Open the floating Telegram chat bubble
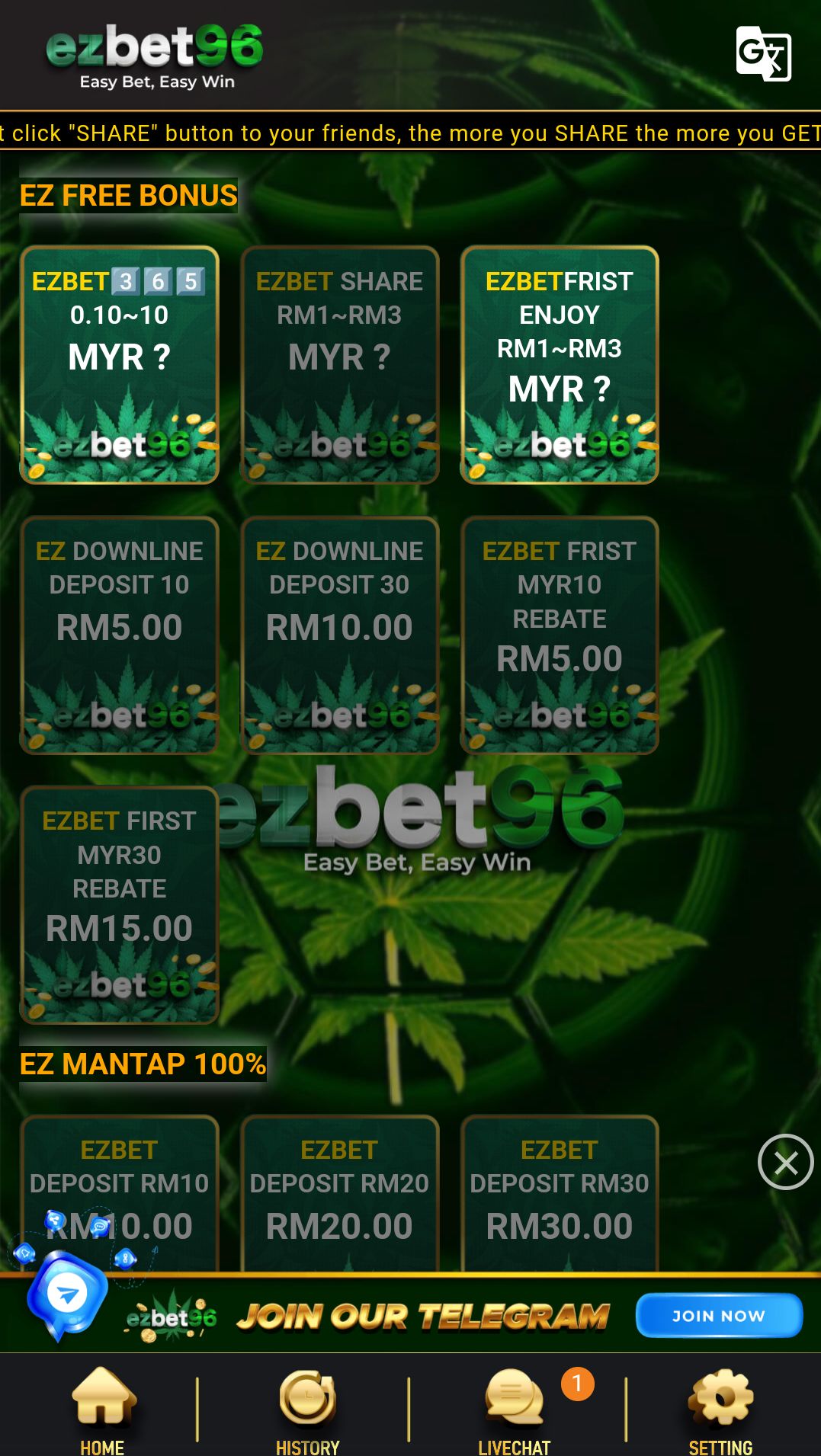This screenshot has width=821, height=1456. coord(67,1293)
